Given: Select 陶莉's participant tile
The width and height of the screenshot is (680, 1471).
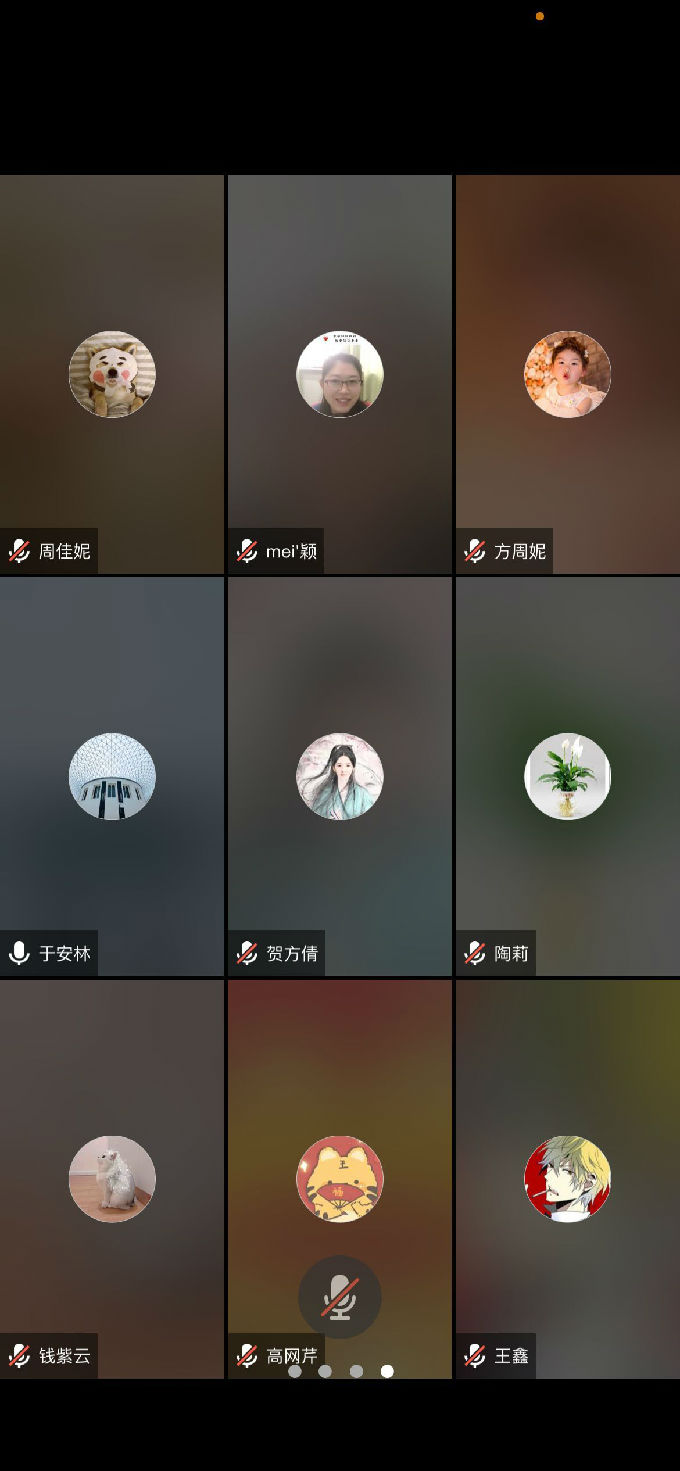Looking at the screenshot, I should 567,776.
